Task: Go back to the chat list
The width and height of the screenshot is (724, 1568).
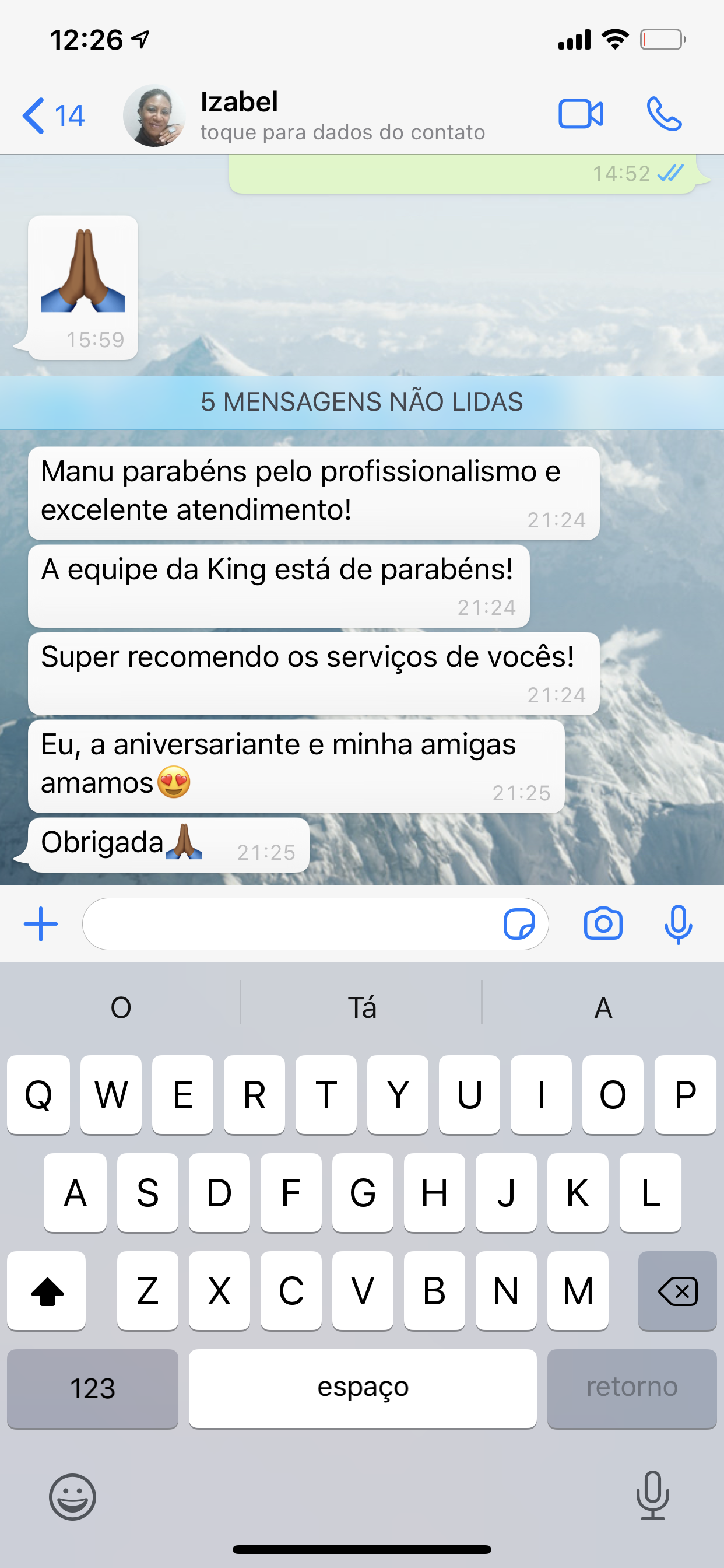Action: click(55, 114)
